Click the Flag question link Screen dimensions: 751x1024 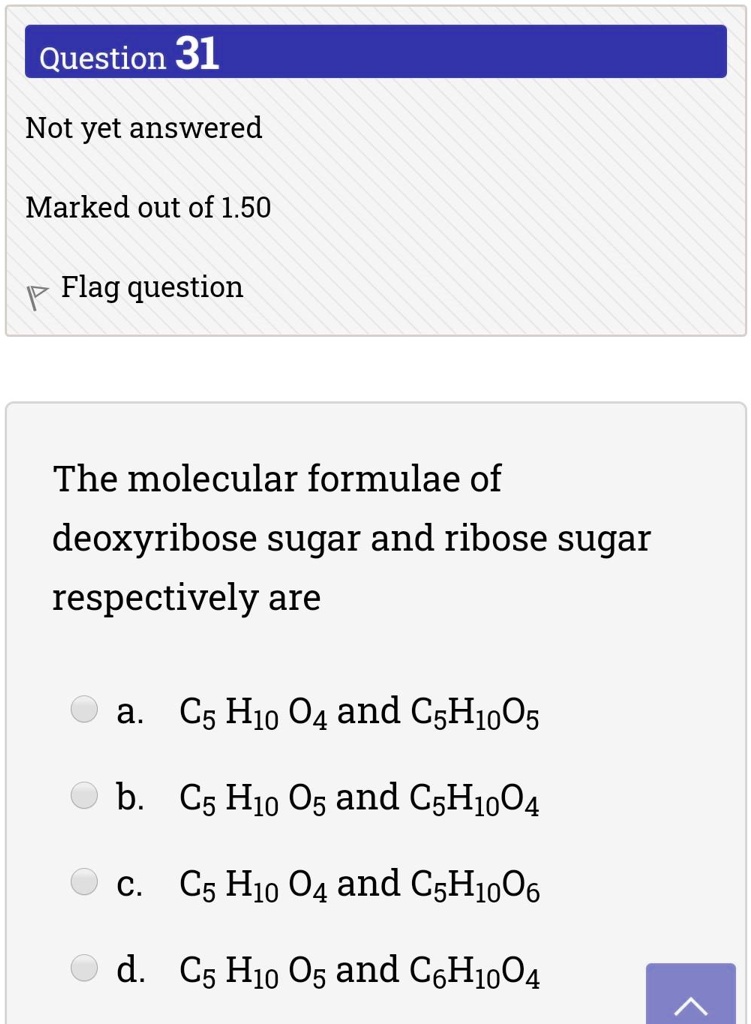(152, 287)
